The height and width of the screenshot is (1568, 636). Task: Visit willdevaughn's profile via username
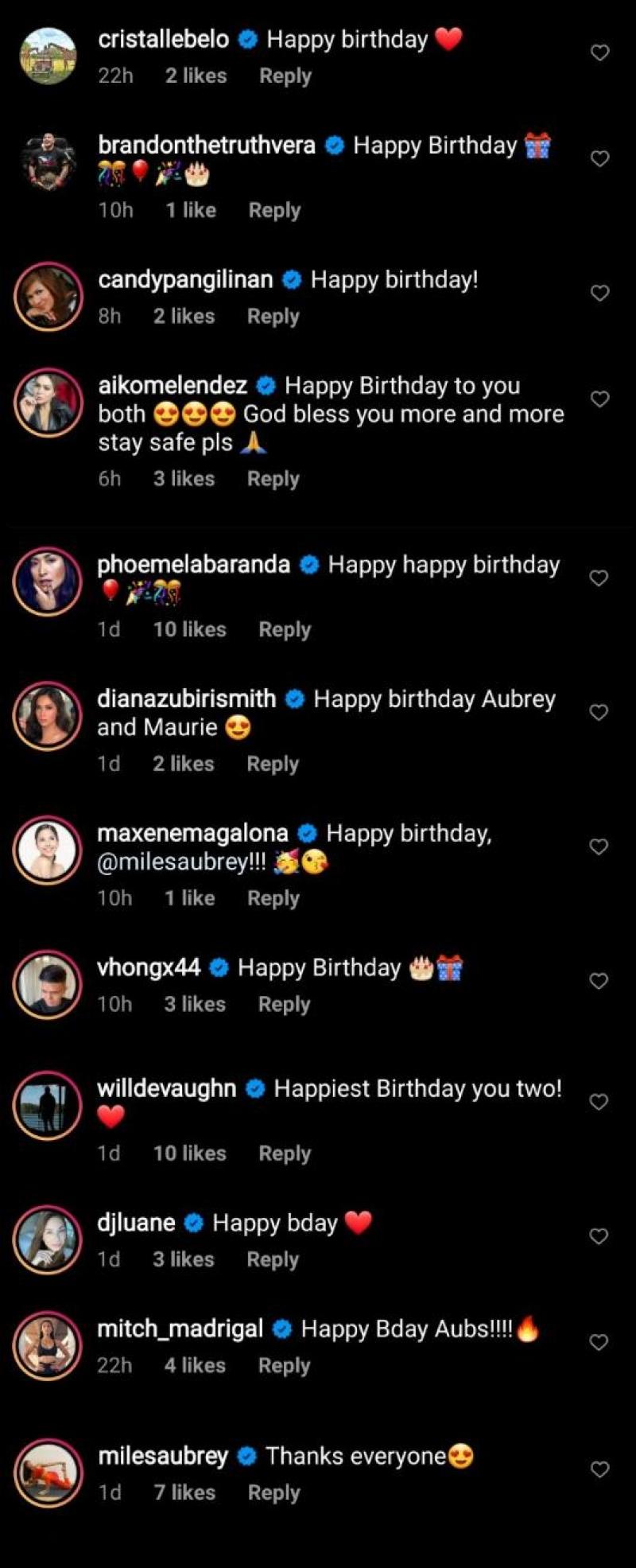(x=166, y=1088)
